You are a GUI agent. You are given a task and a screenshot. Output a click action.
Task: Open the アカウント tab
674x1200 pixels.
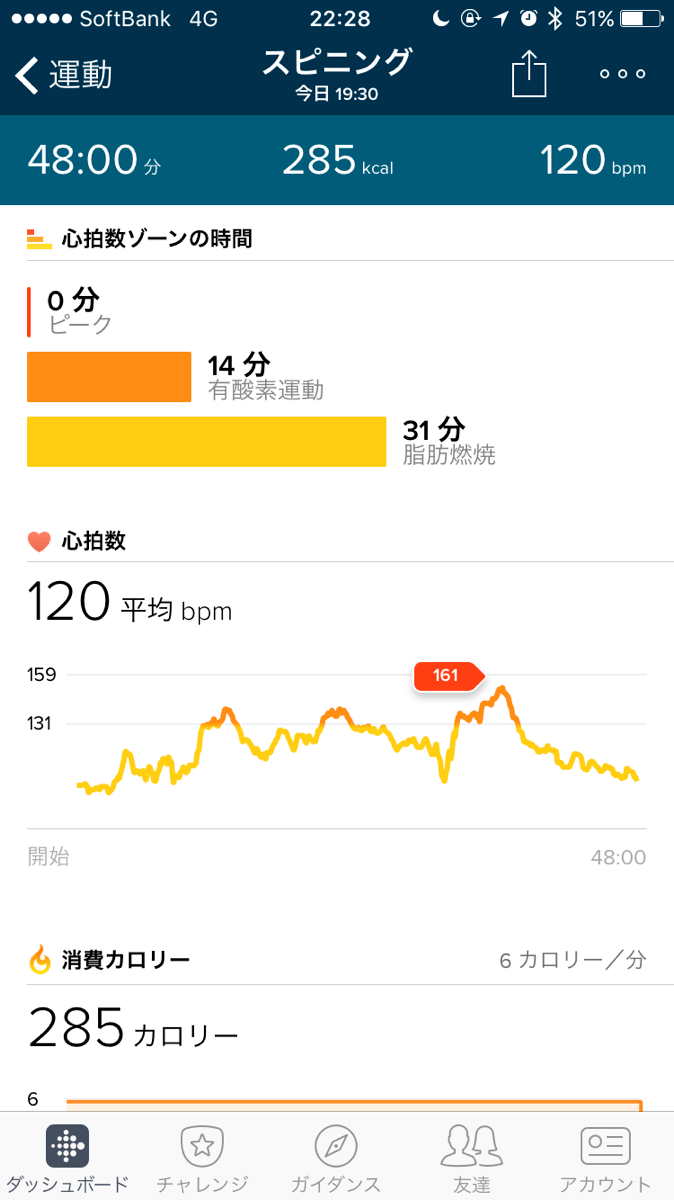[x=605, y=1158]
